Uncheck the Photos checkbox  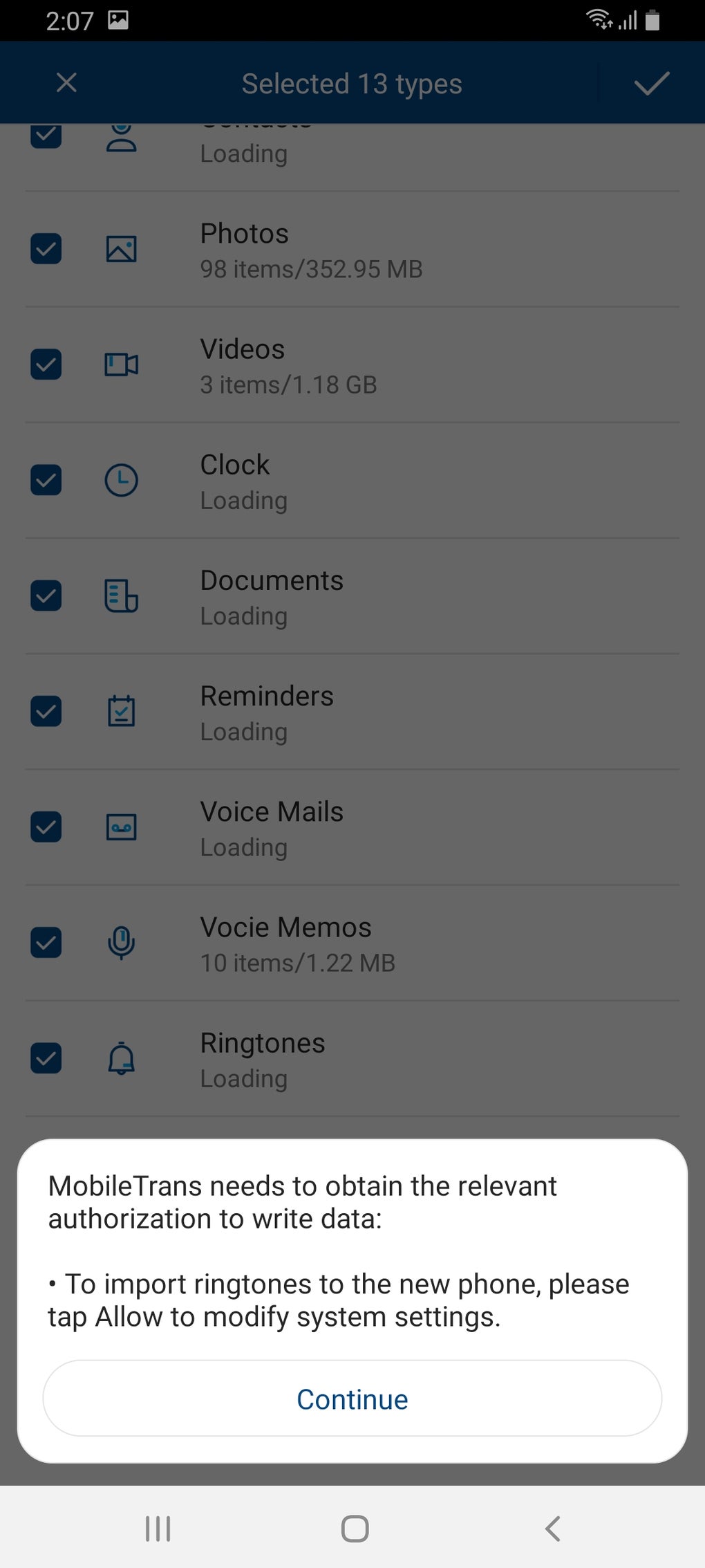tap(46, 249)
